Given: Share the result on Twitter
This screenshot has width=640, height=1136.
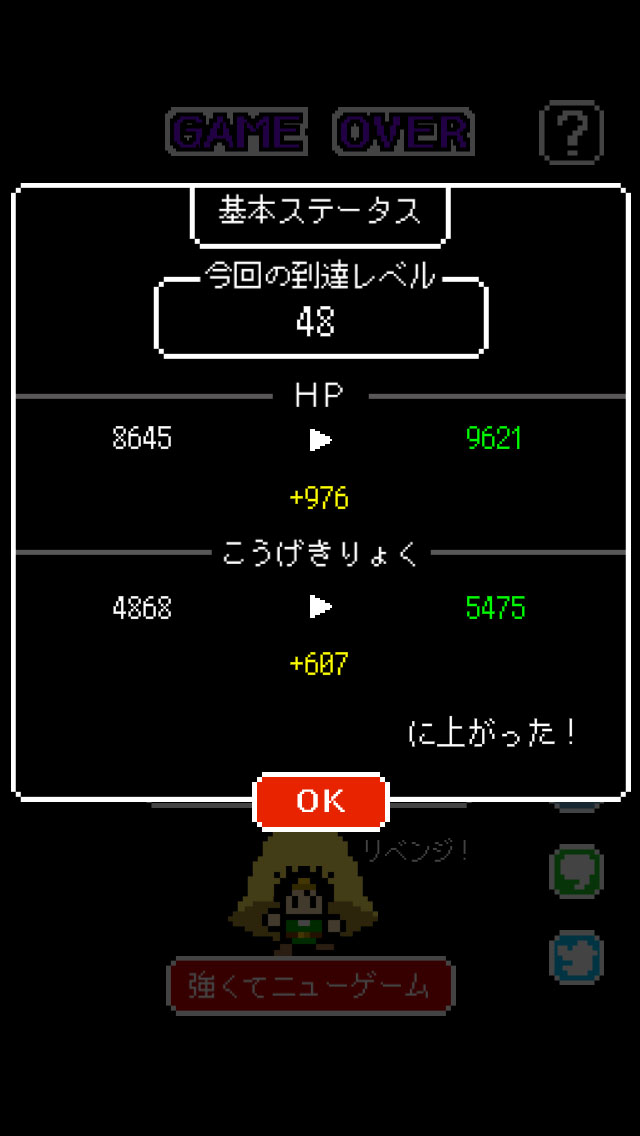Looking at the screenshot, I should 577,957.
